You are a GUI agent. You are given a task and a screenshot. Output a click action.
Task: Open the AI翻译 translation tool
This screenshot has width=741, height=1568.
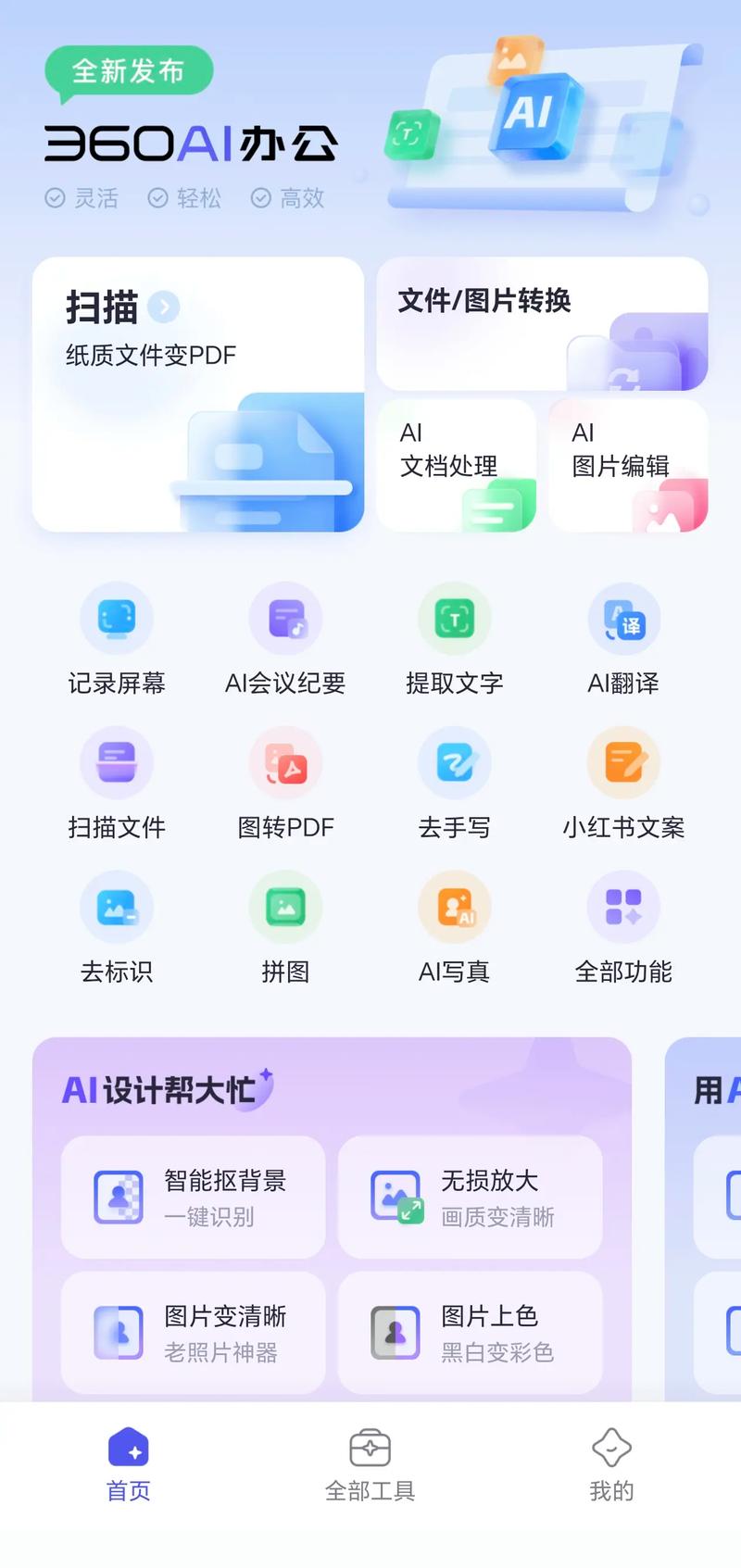coord(623,619)
